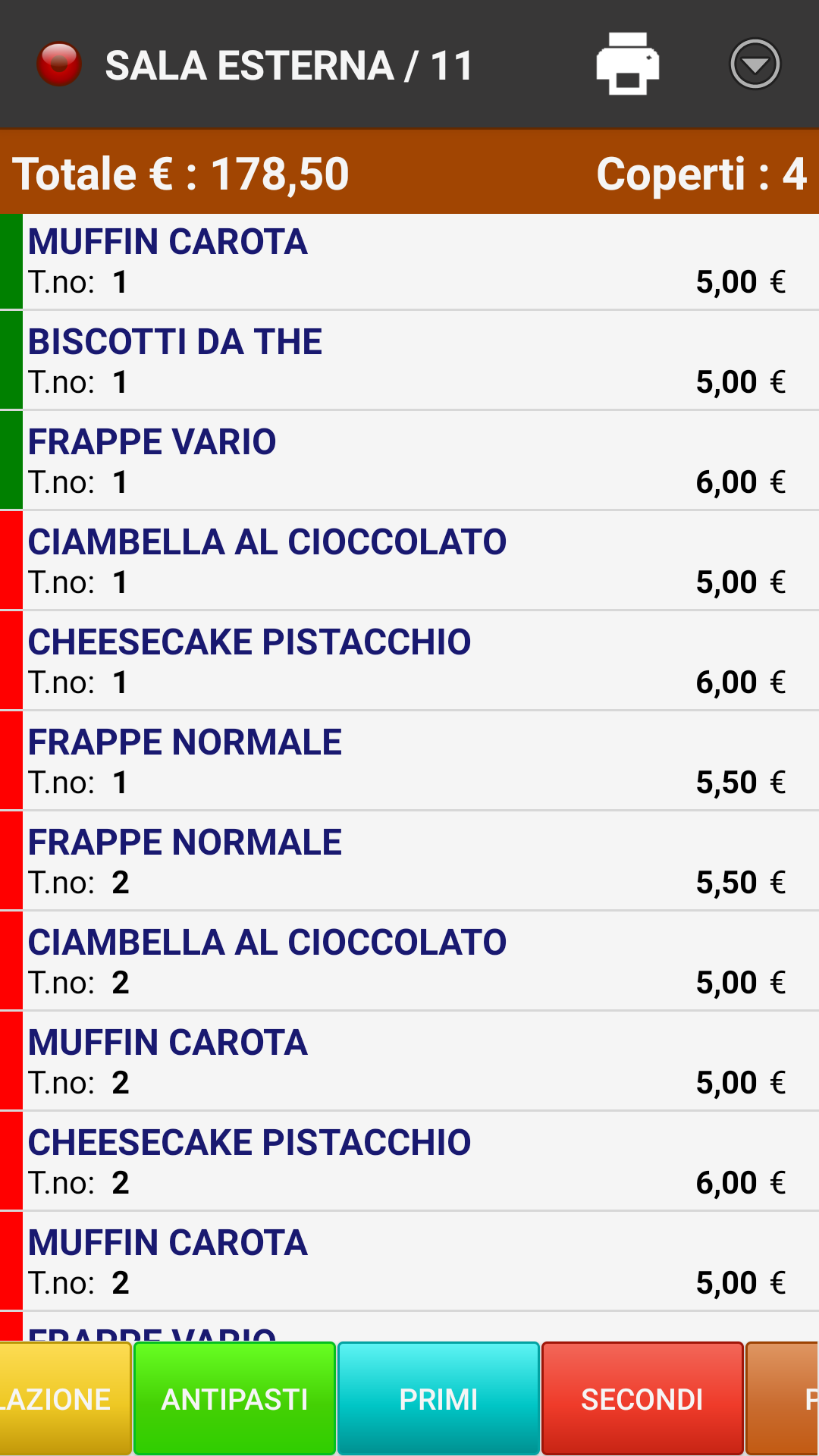This screenshot has width=819, height=1456.
Task: Tap the red status indicator icon
Action: point(59,64)
